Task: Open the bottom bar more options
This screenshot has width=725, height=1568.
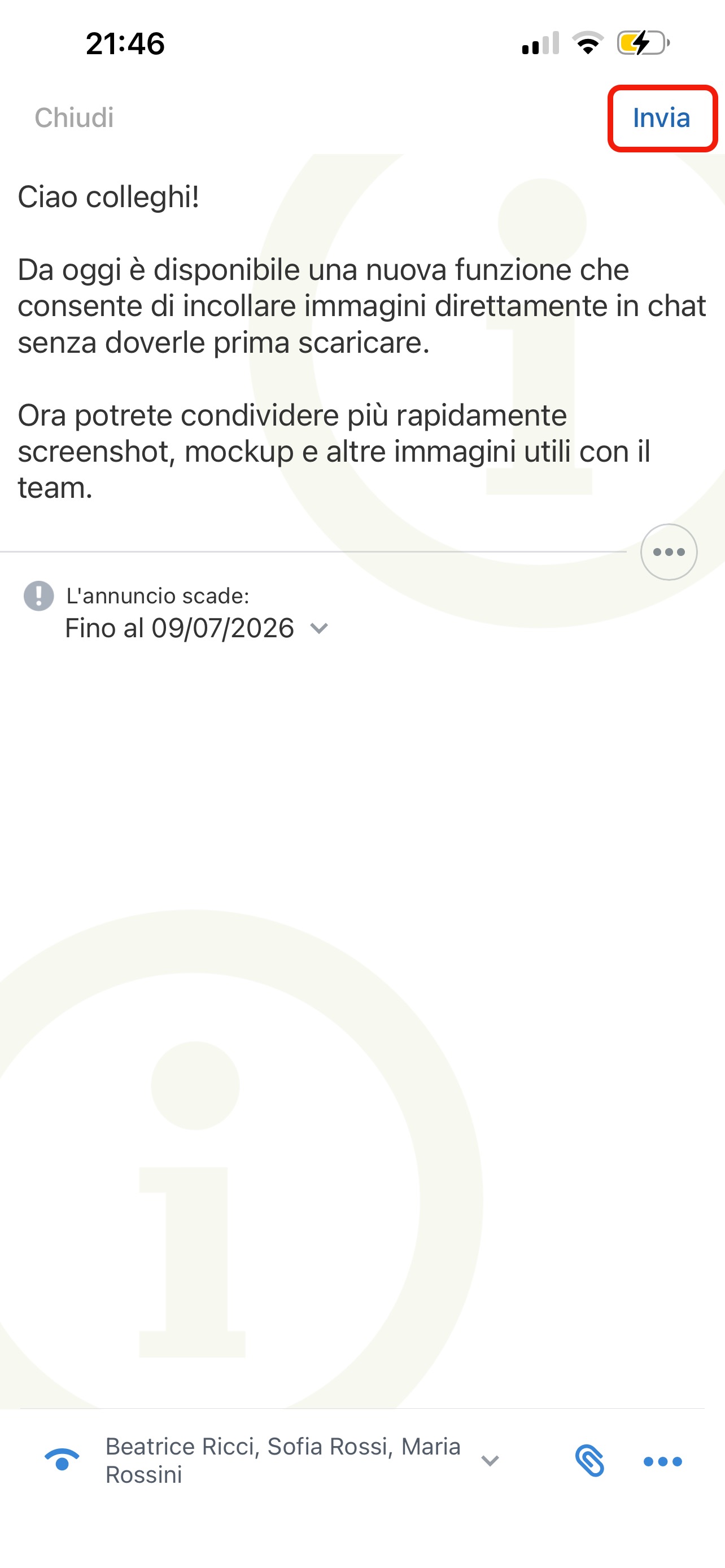Action: [662, 1461]
